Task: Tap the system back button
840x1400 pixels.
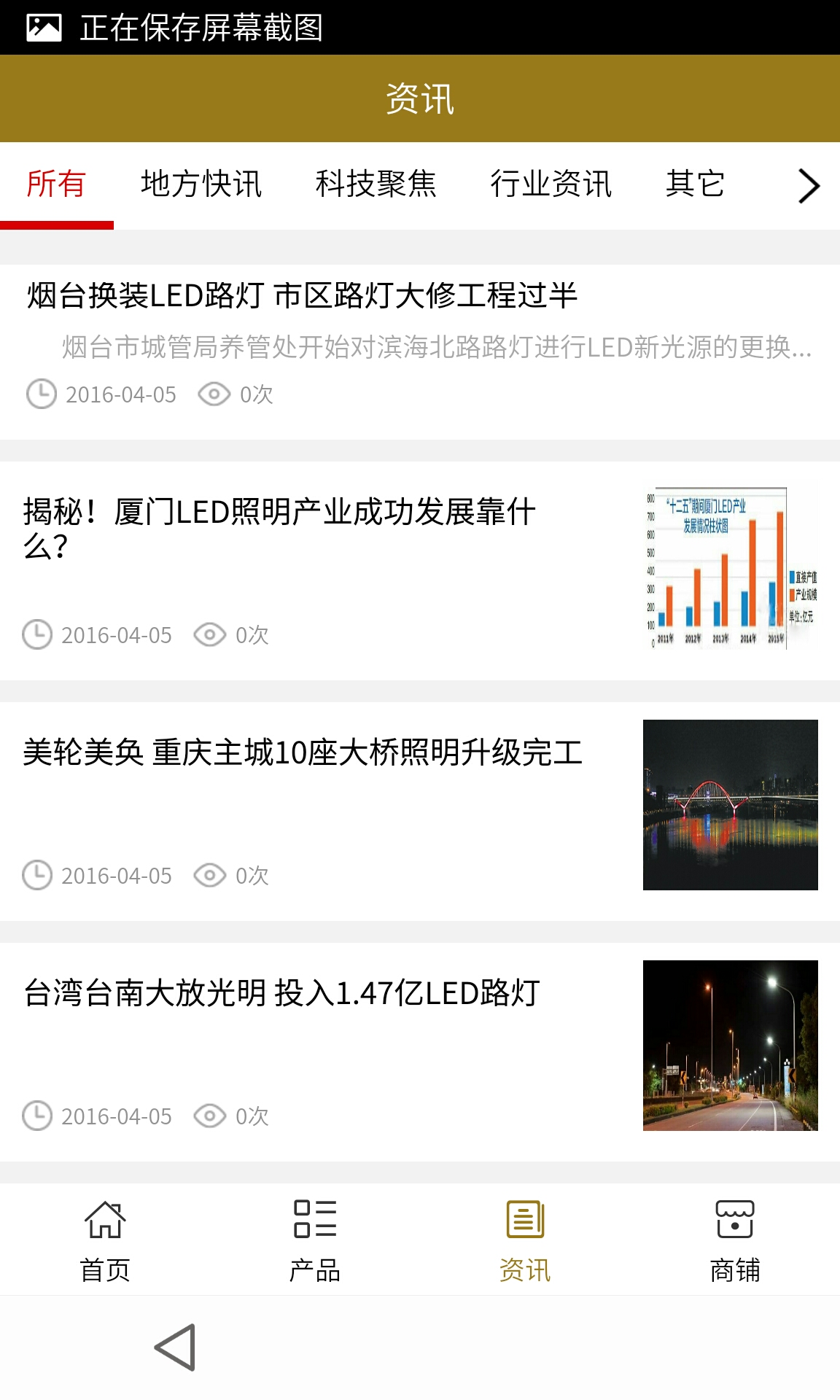Action: click(176, 1347)
